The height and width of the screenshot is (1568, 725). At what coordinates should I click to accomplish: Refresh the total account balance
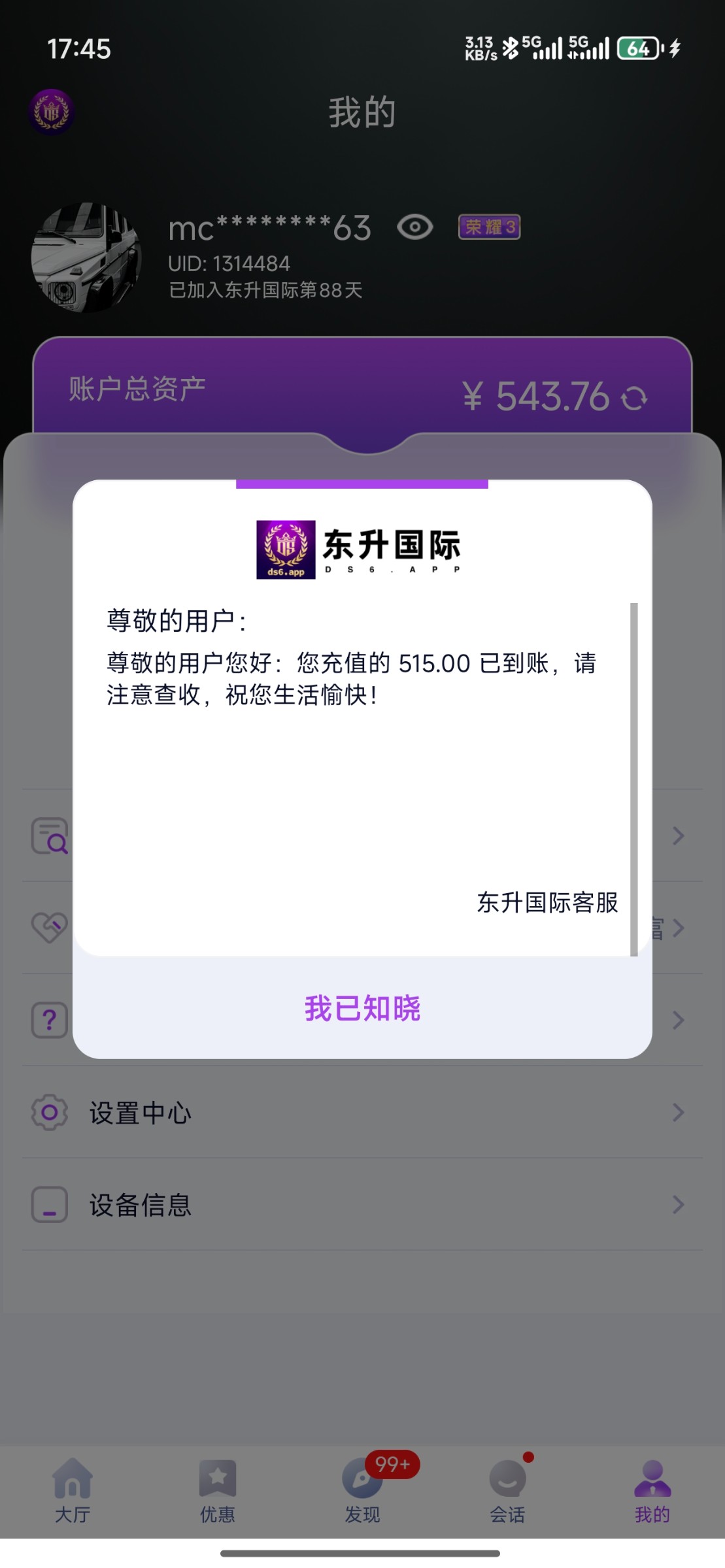pos(634,398)
